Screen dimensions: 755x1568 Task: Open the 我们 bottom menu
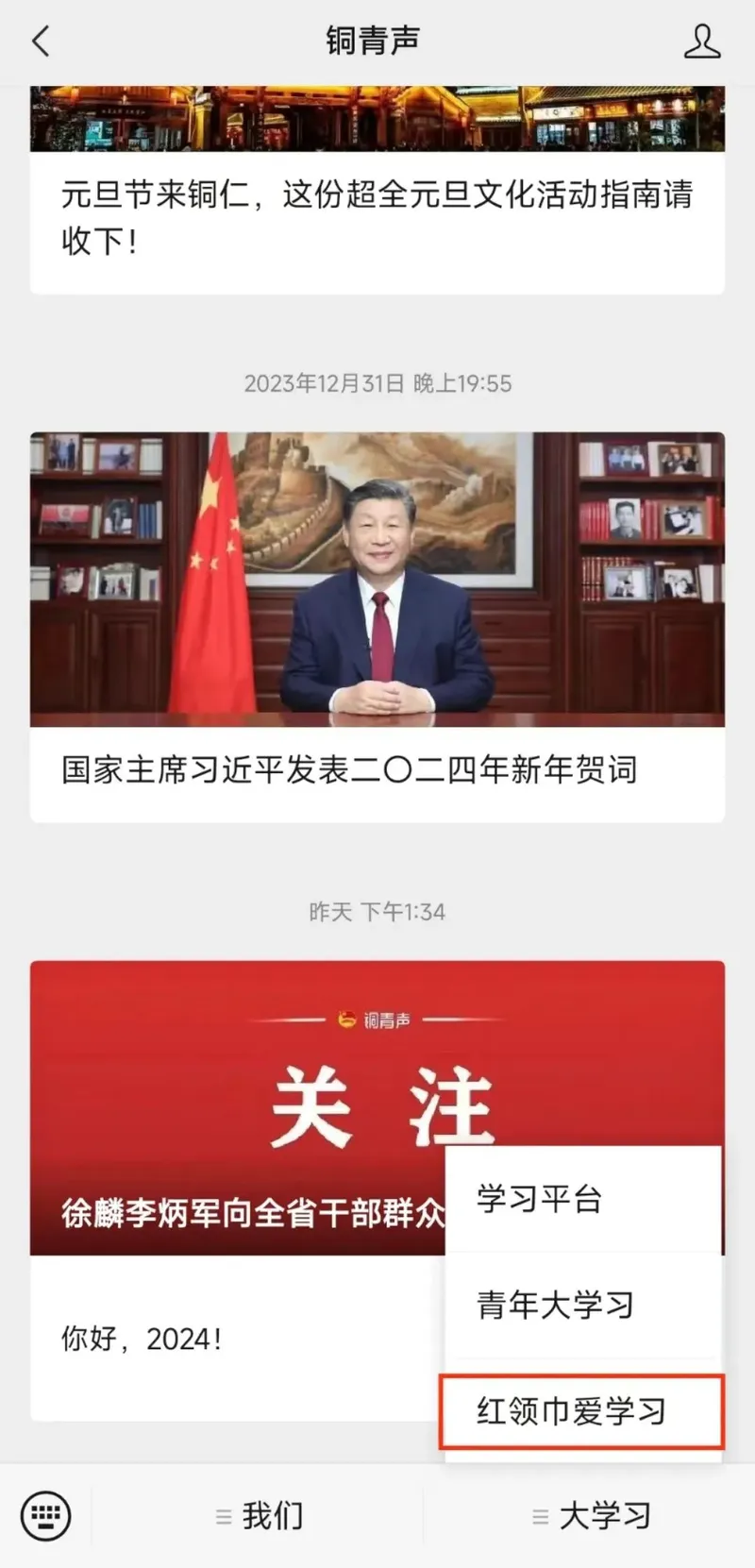(x=260, y=1516)
